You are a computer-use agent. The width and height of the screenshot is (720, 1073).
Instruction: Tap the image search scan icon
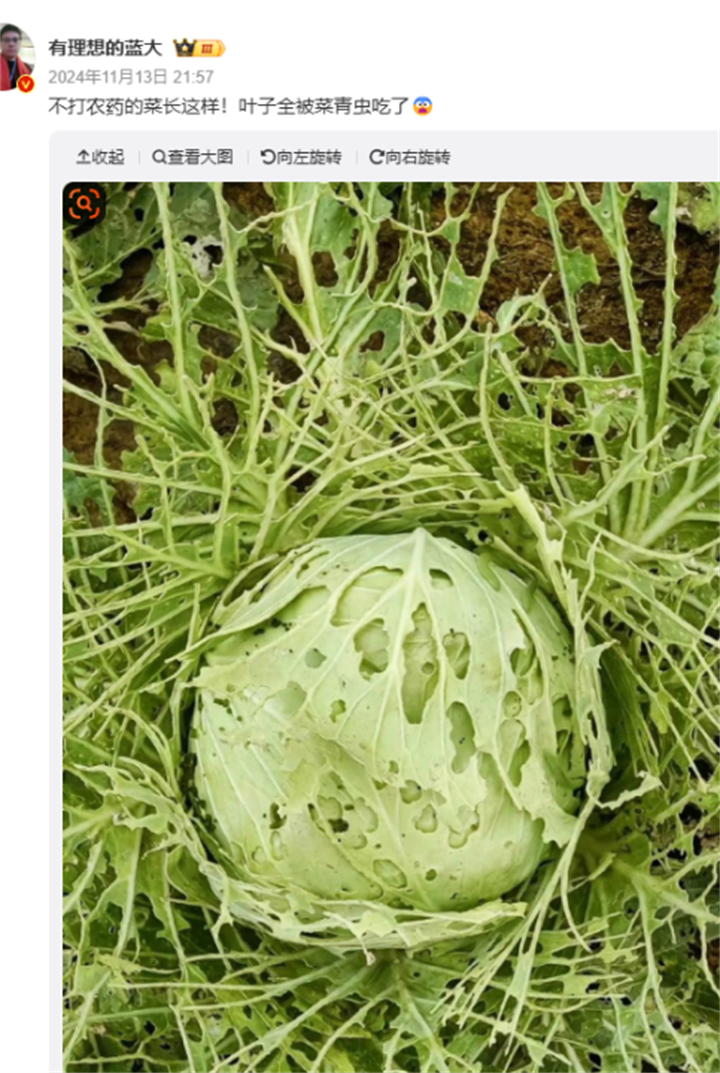85,204
